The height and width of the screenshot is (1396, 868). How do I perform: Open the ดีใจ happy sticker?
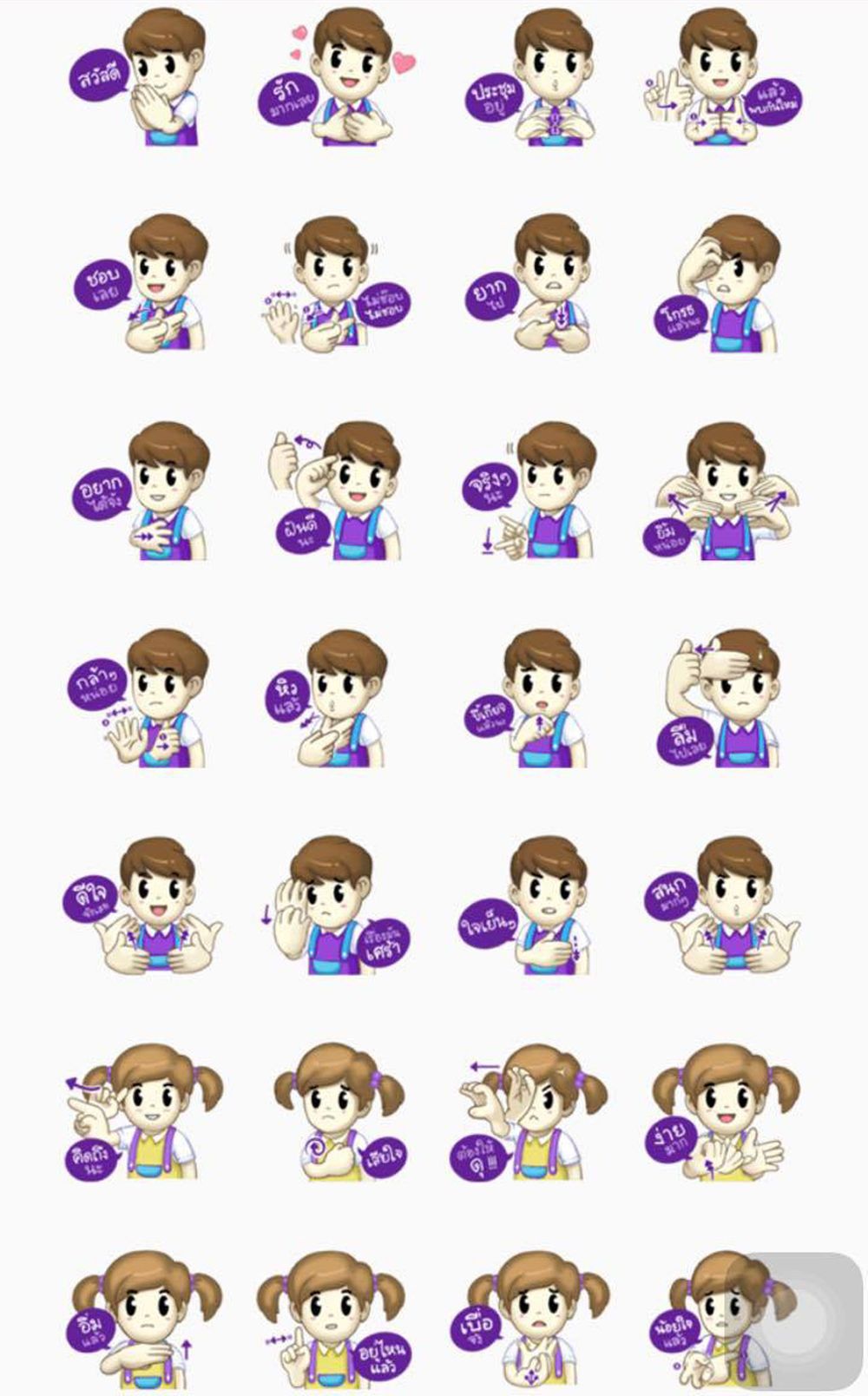[152, 905]
